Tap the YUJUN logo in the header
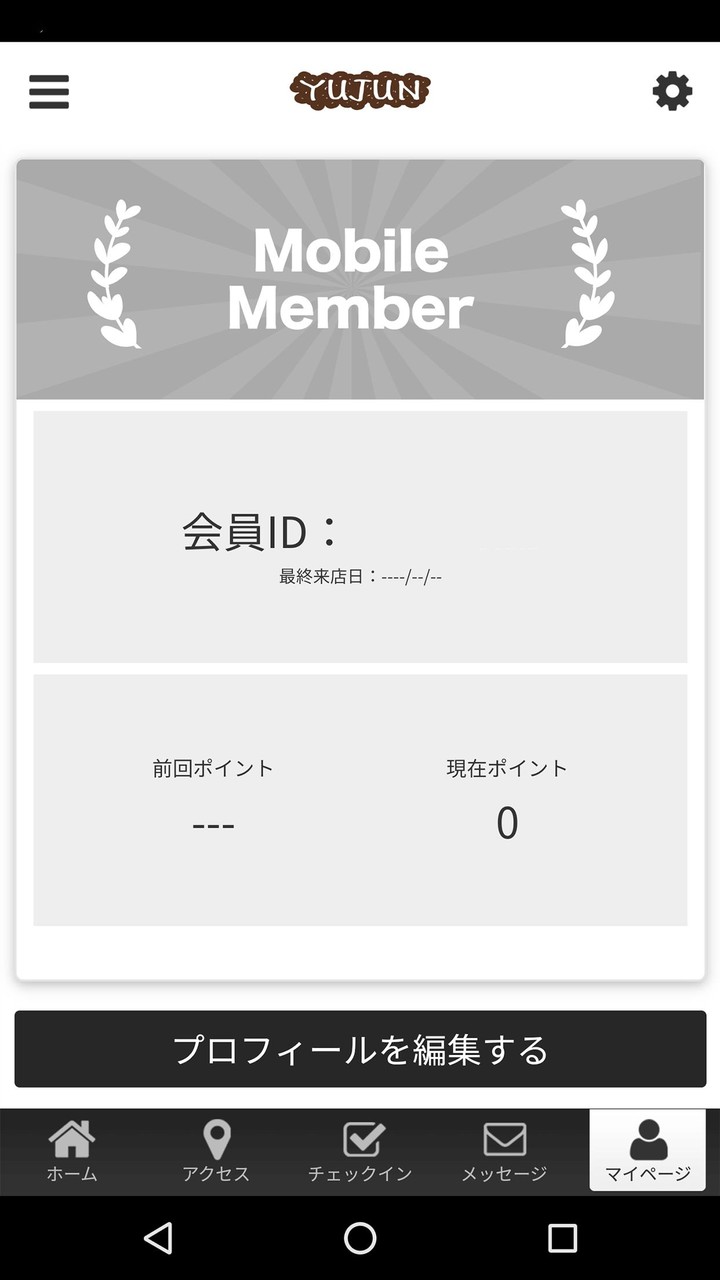 coord(360,91)
